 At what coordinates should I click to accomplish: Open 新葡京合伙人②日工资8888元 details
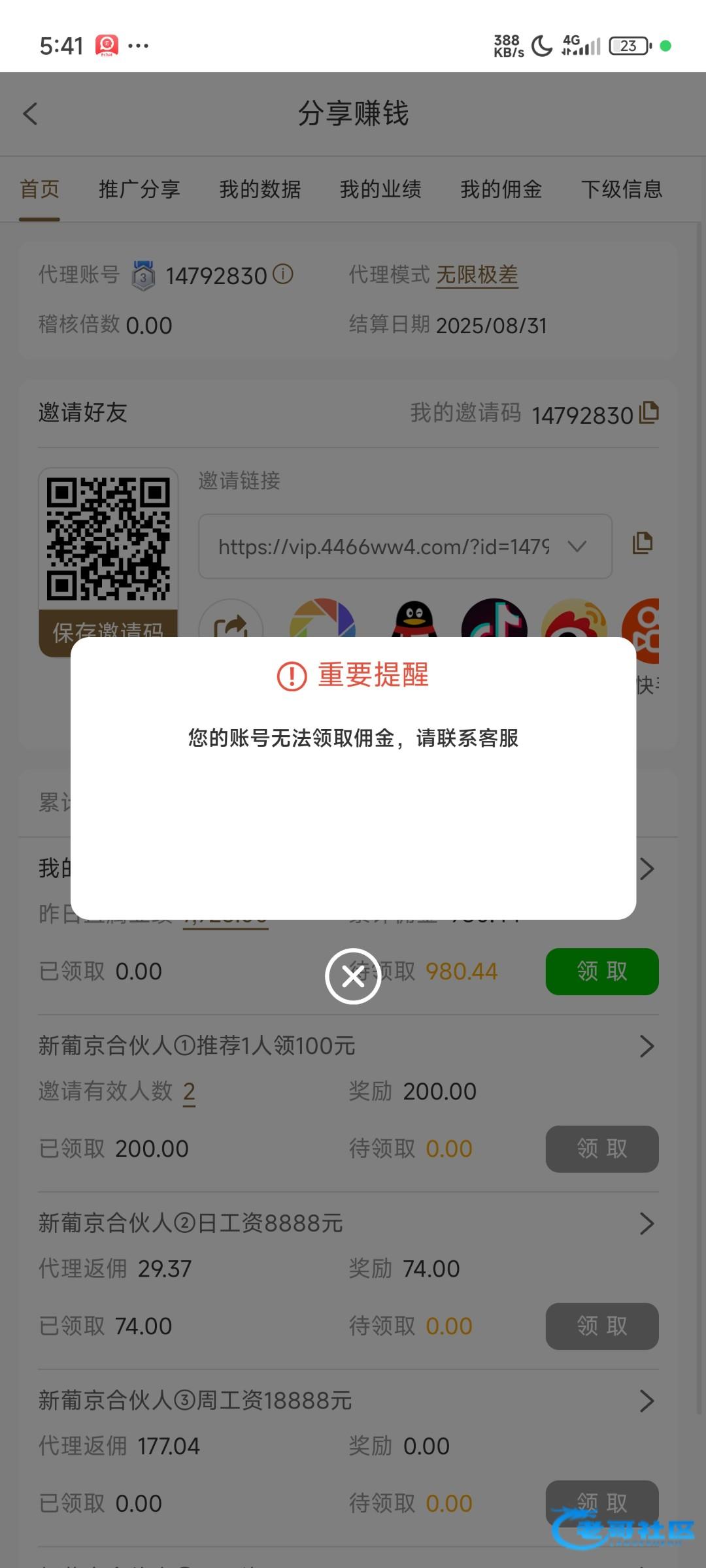coord(646,1224)
